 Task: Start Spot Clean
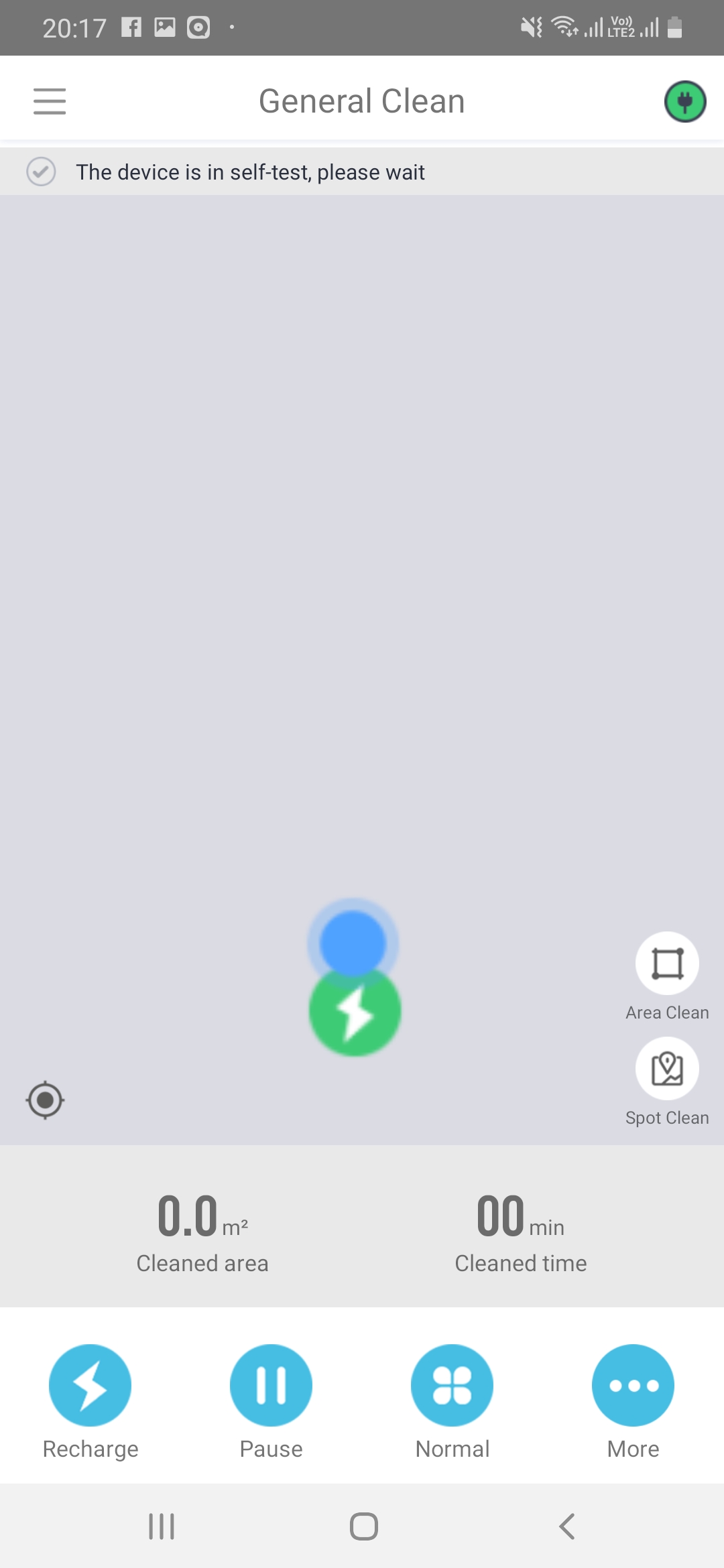[667, 1069]
